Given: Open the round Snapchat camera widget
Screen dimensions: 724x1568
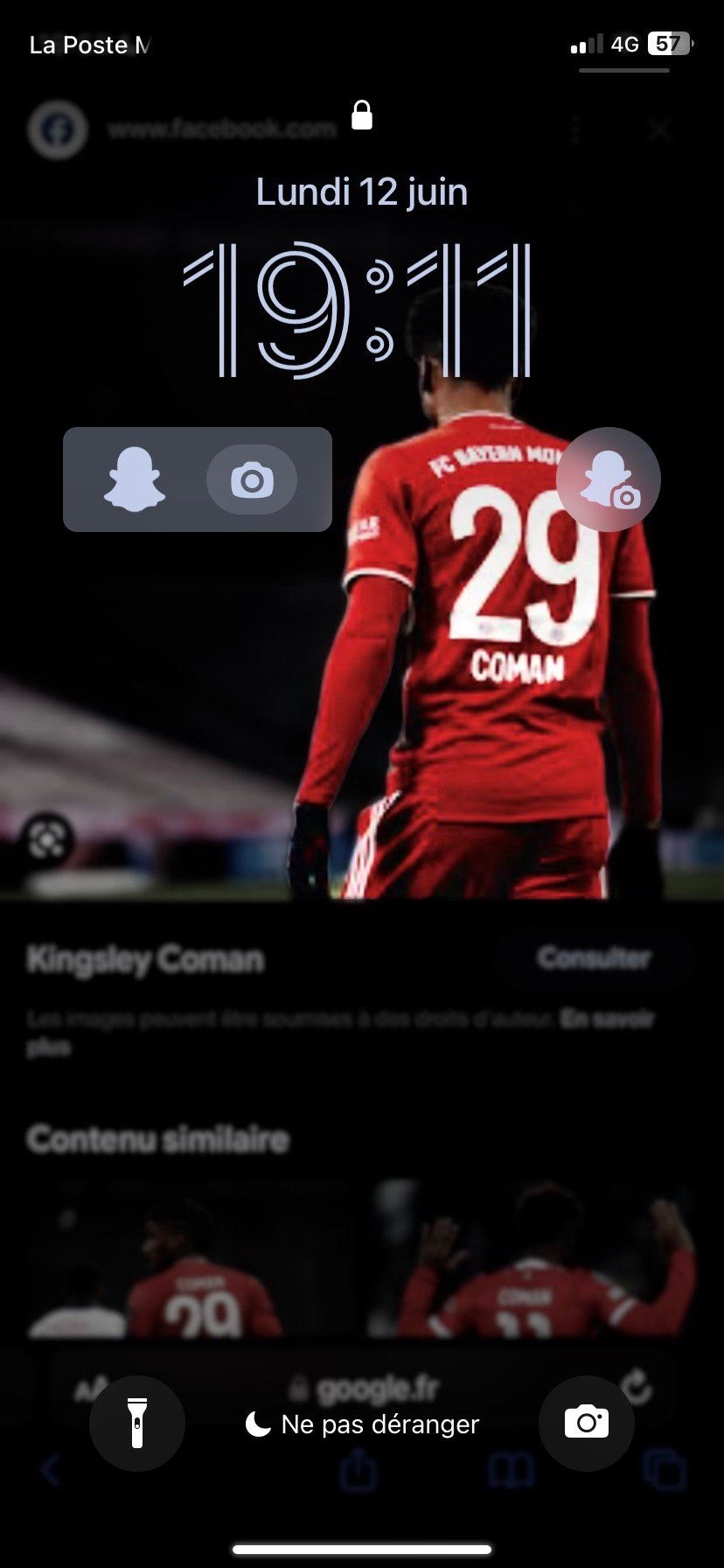Looking at the screenshot, I should (x=609, y=479).
